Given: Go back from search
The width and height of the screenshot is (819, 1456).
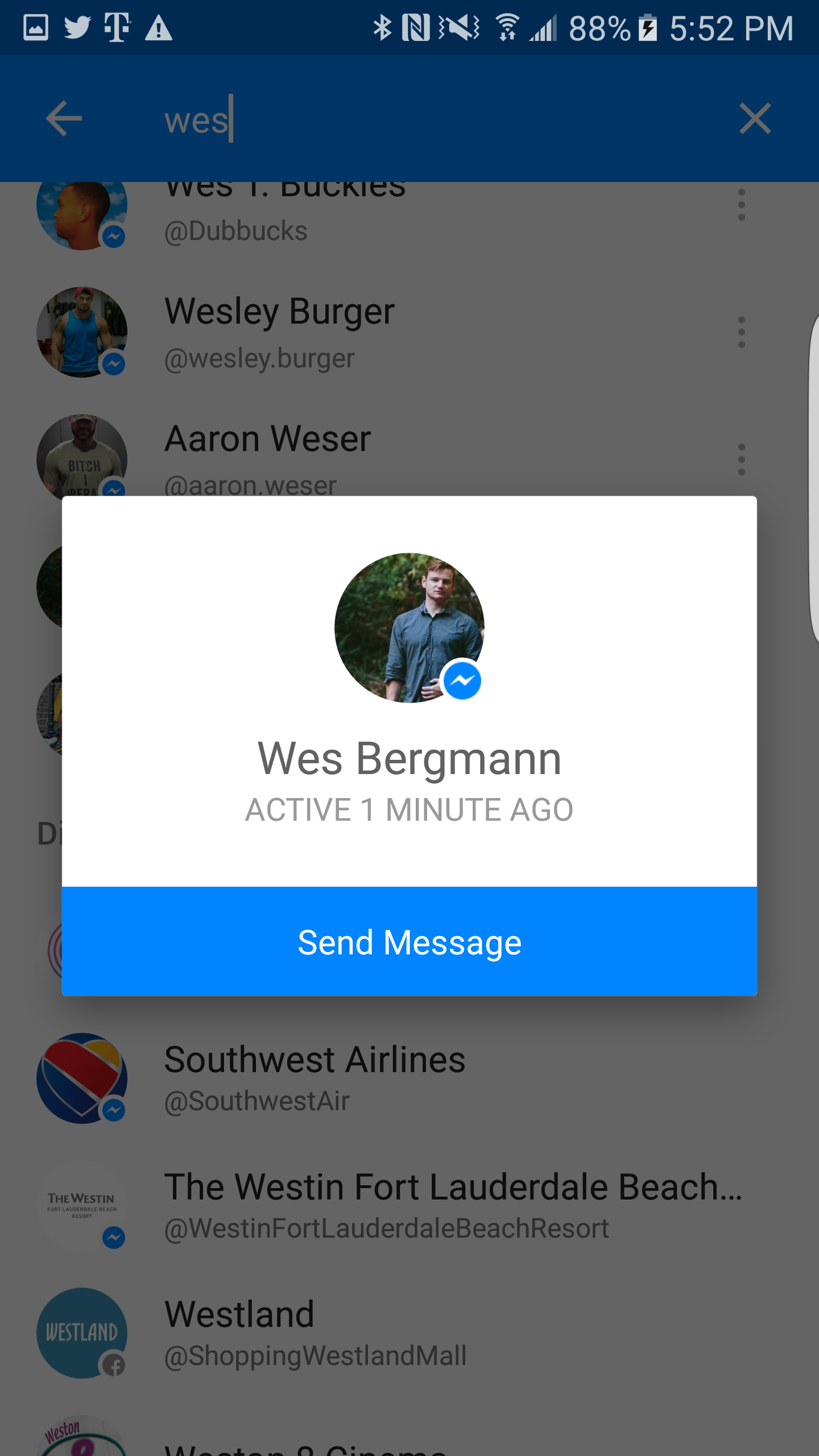Looking at the screenshot, I should click(64, 118).
